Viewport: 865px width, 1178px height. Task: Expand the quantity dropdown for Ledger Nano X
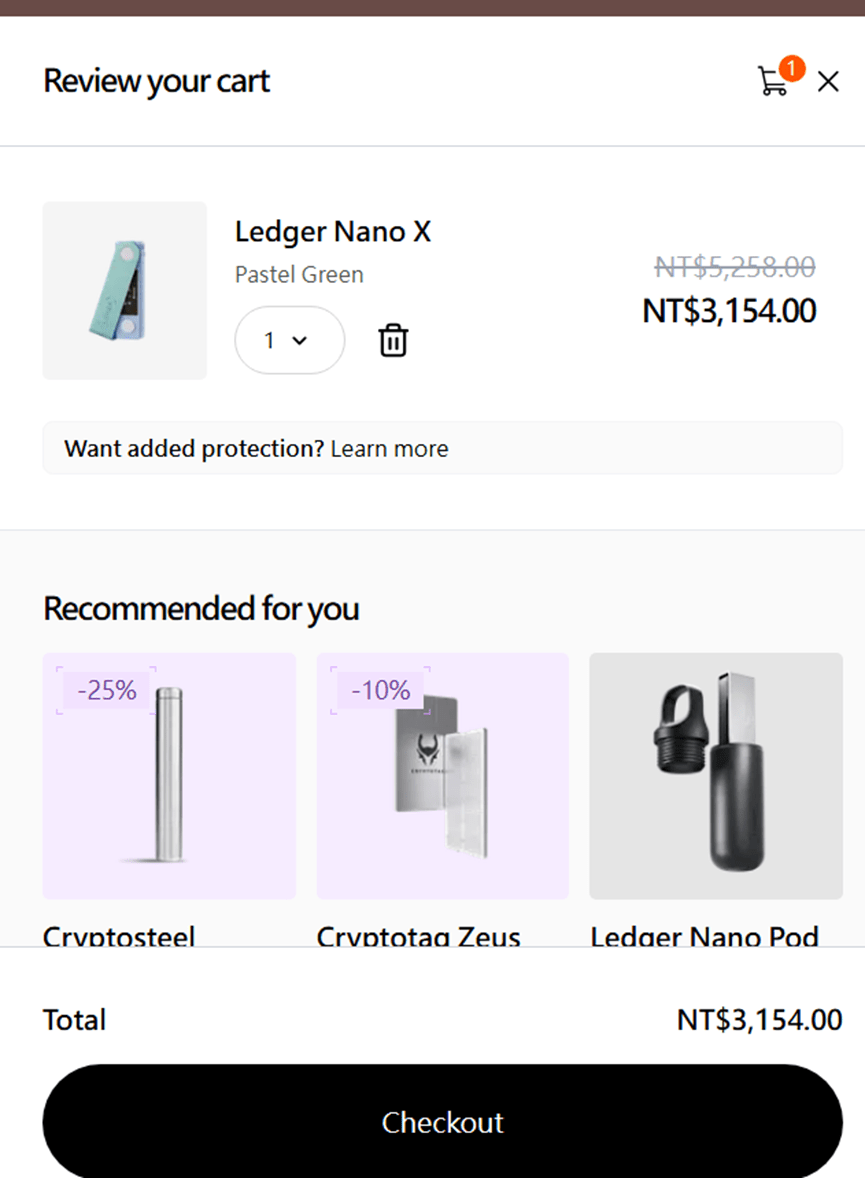click(289, 340)
